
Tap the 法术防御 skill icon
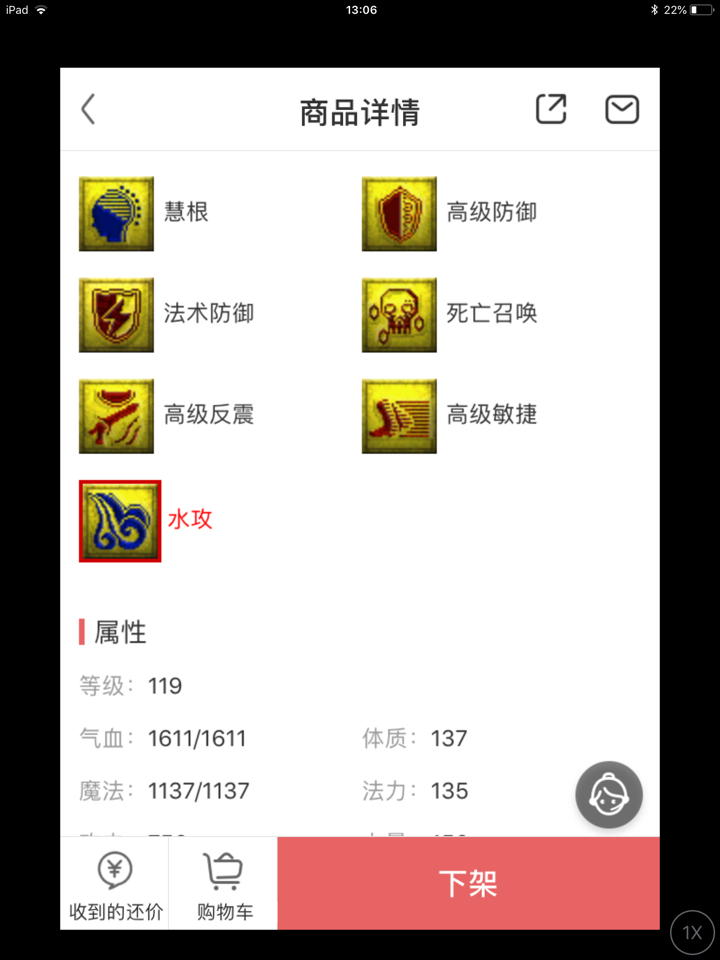point(116,314)
